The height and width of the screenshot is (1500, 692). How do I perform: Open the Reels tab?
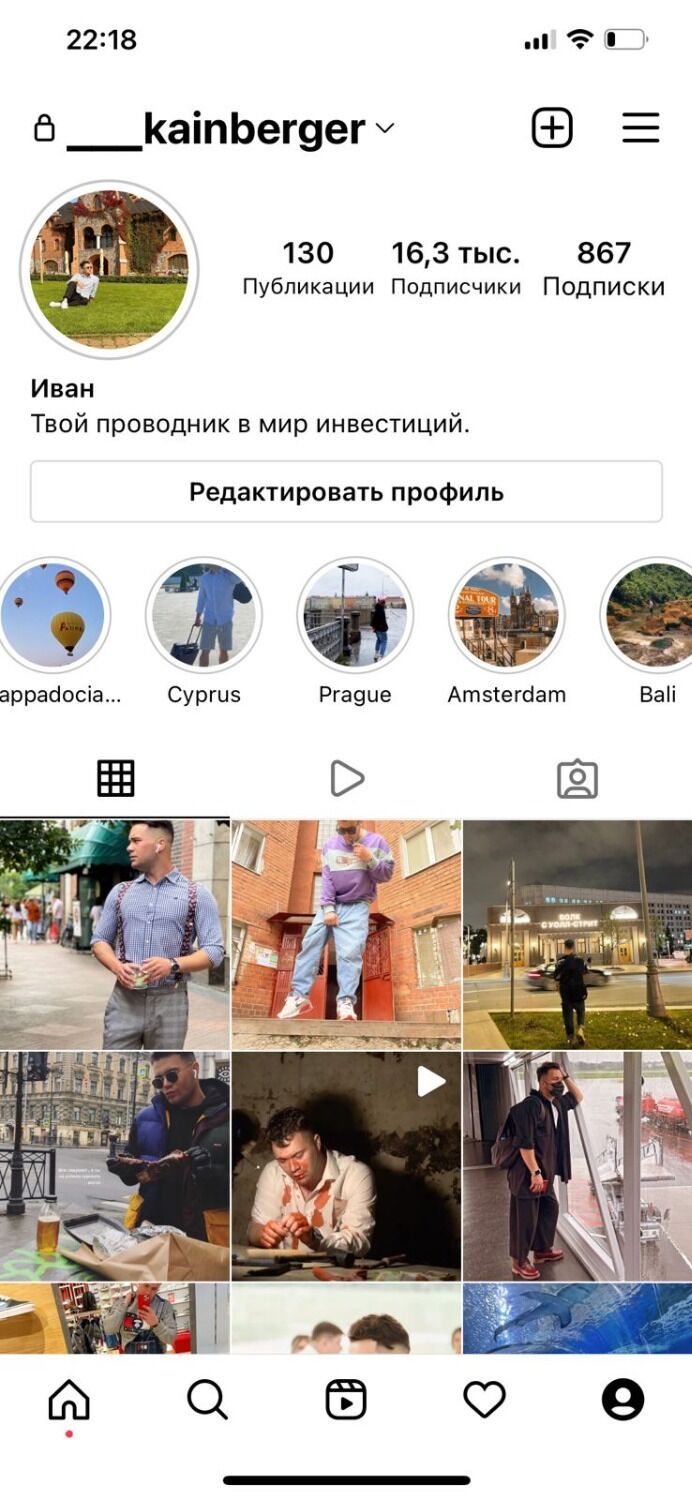pos(346,1399)
